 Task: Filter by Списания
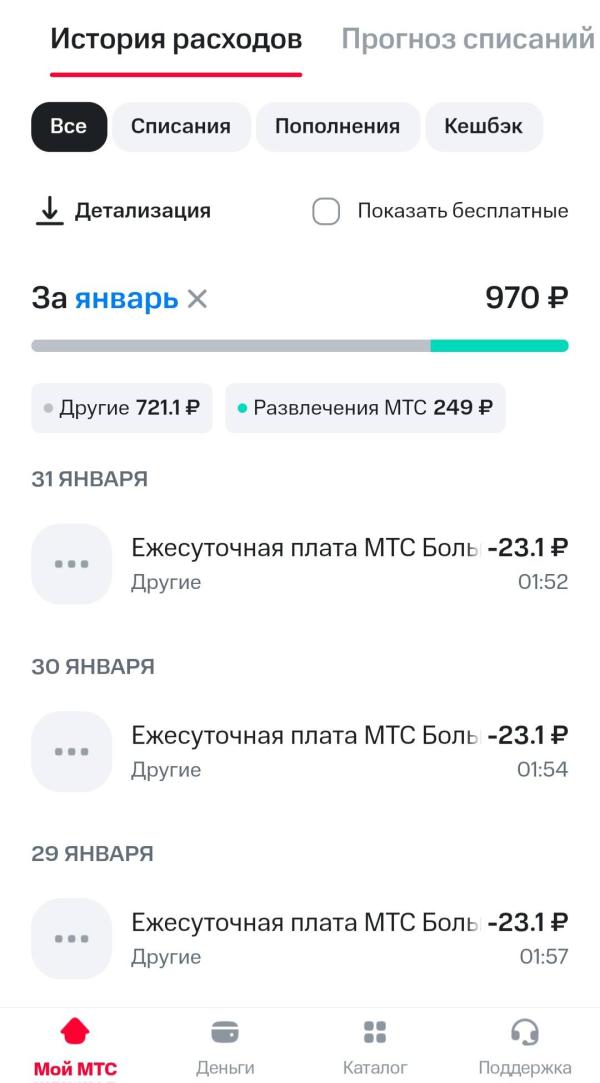tap(181, 127)
